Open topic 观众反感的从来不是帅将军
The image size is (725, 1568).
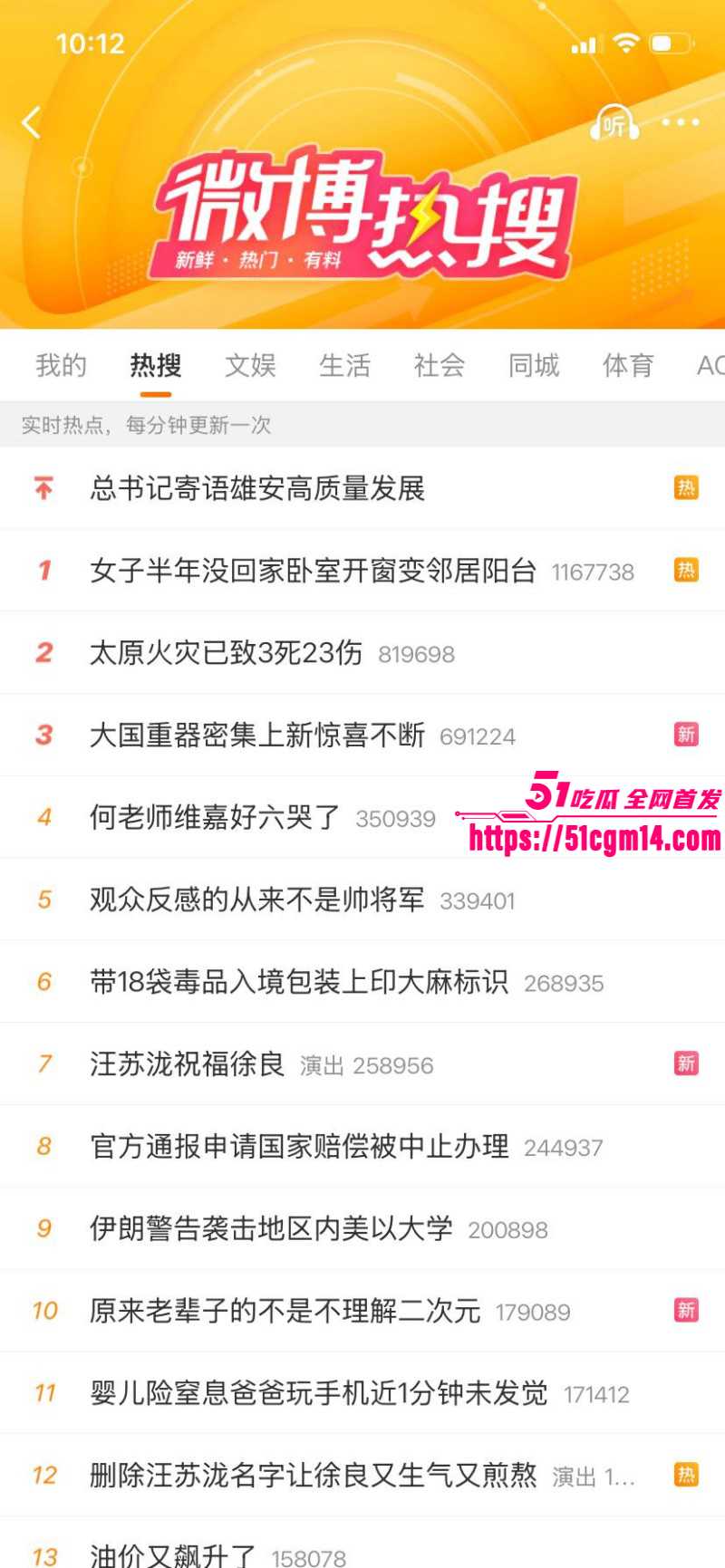coord(257,900)
